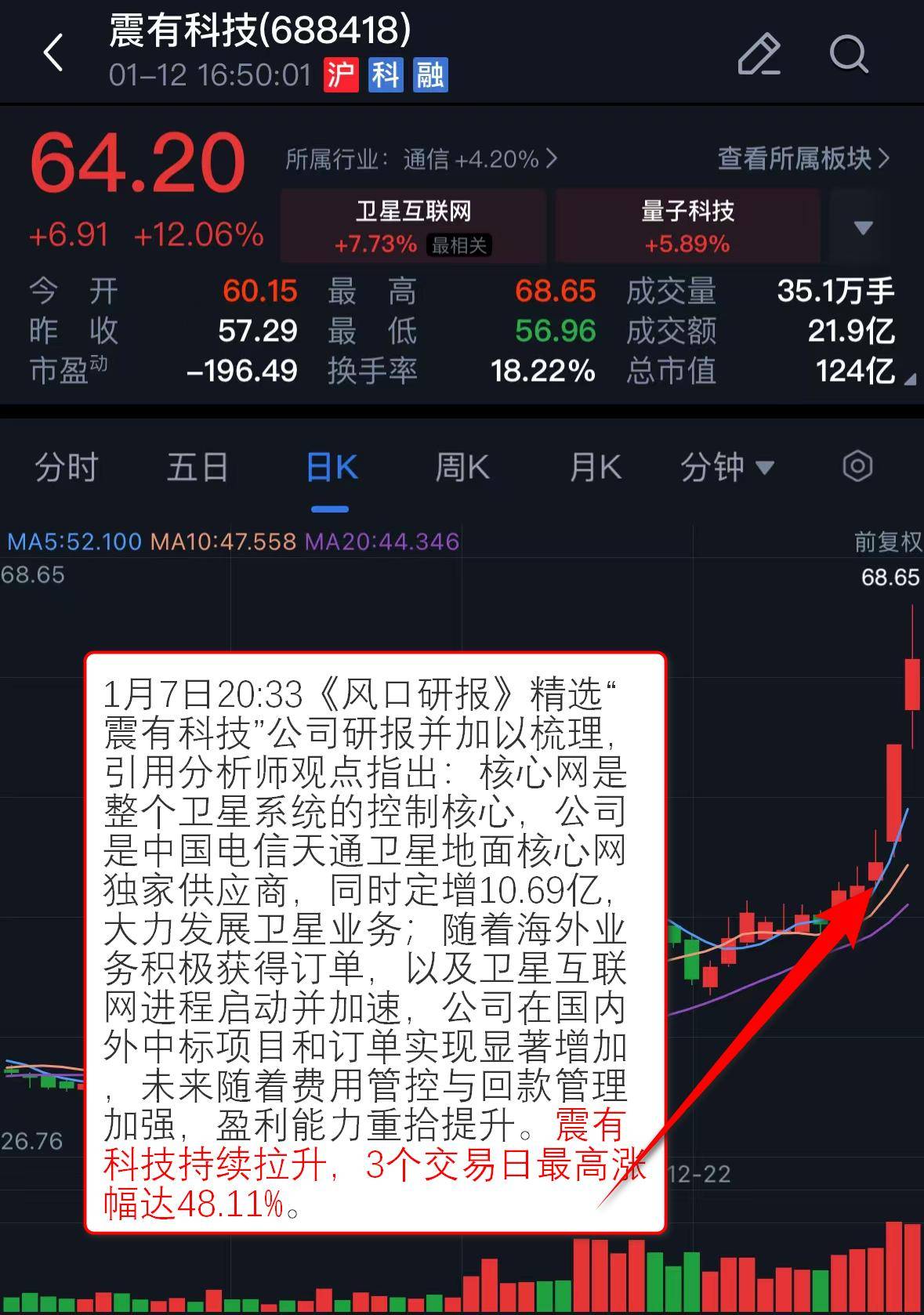Open the 通信 industry link
Viewport: 924px width, 1315px height.
point(421,160)
